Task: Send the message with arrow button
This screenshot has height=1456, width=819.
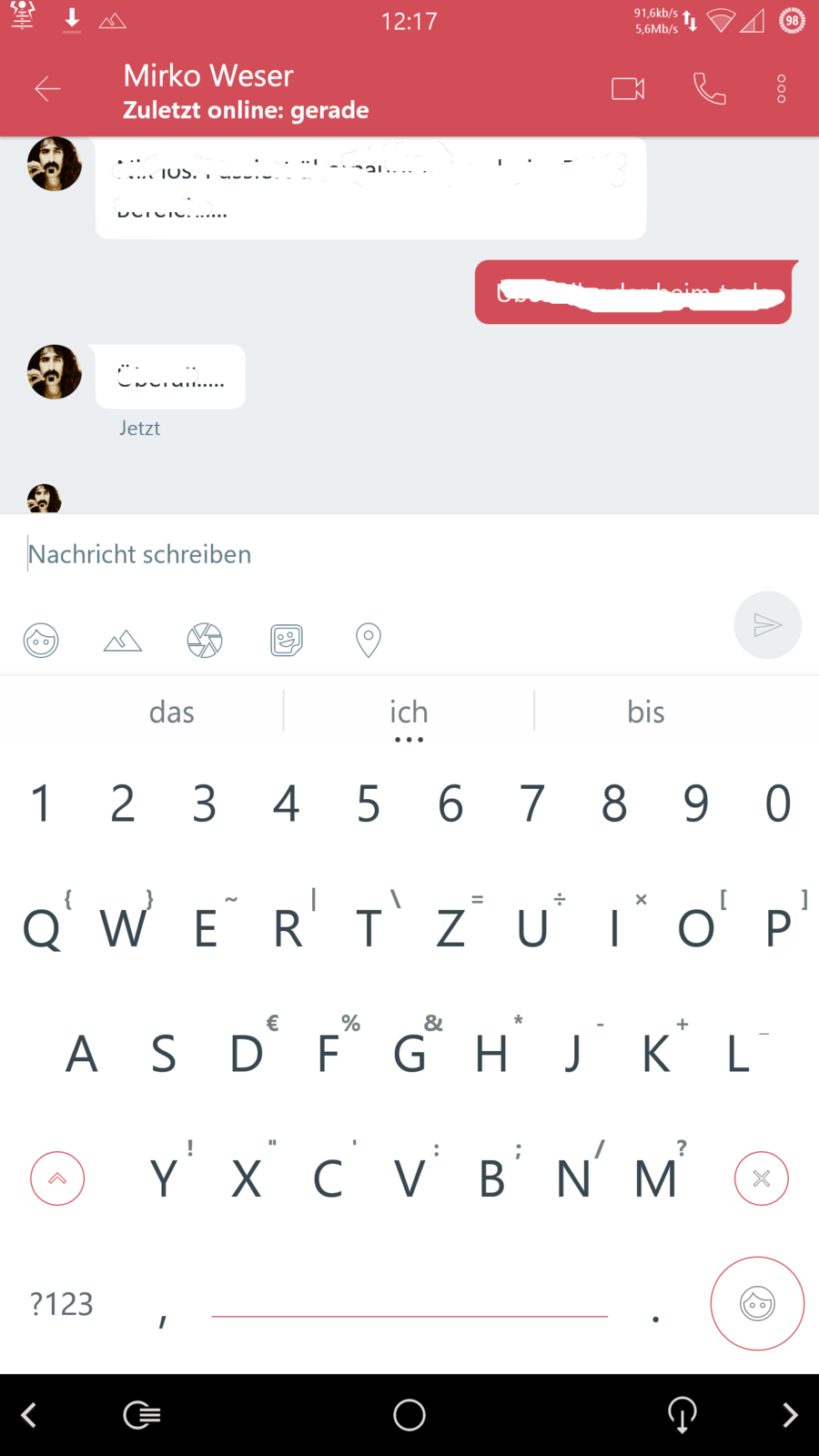Action: pyautogui.click(x=767, y=625)
